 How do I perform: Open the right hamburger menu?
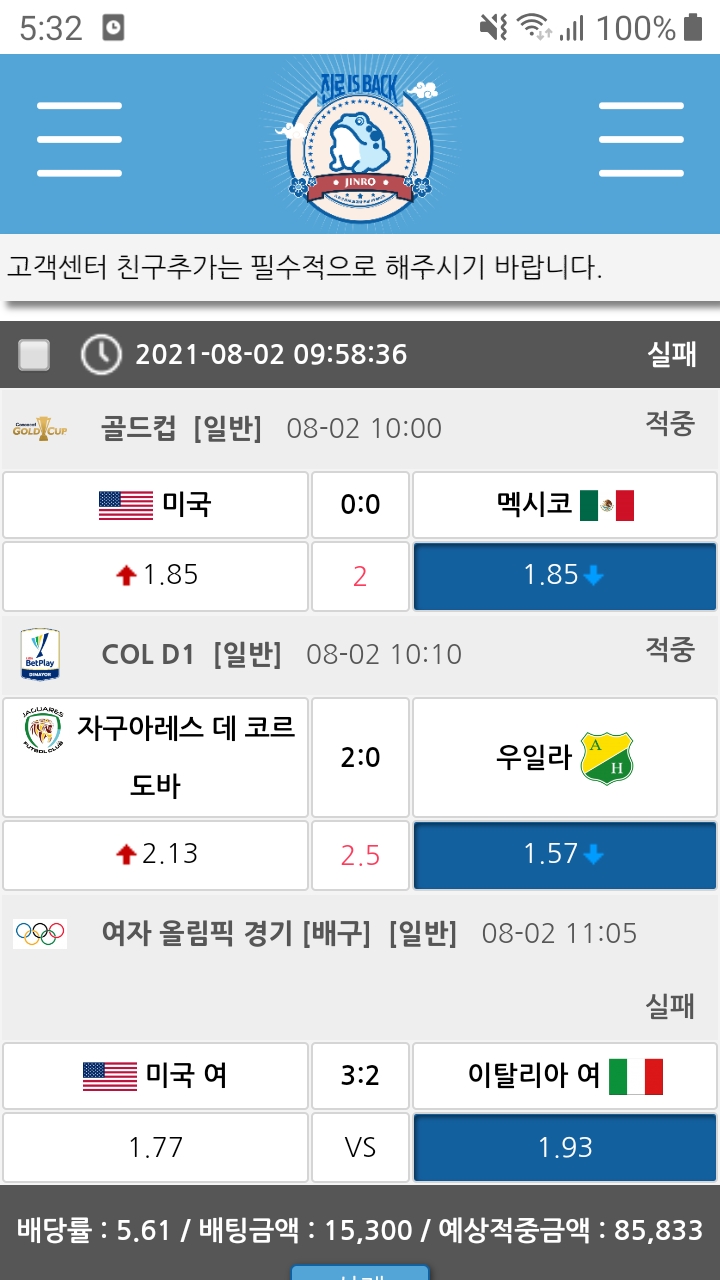[x=641, y=139]
